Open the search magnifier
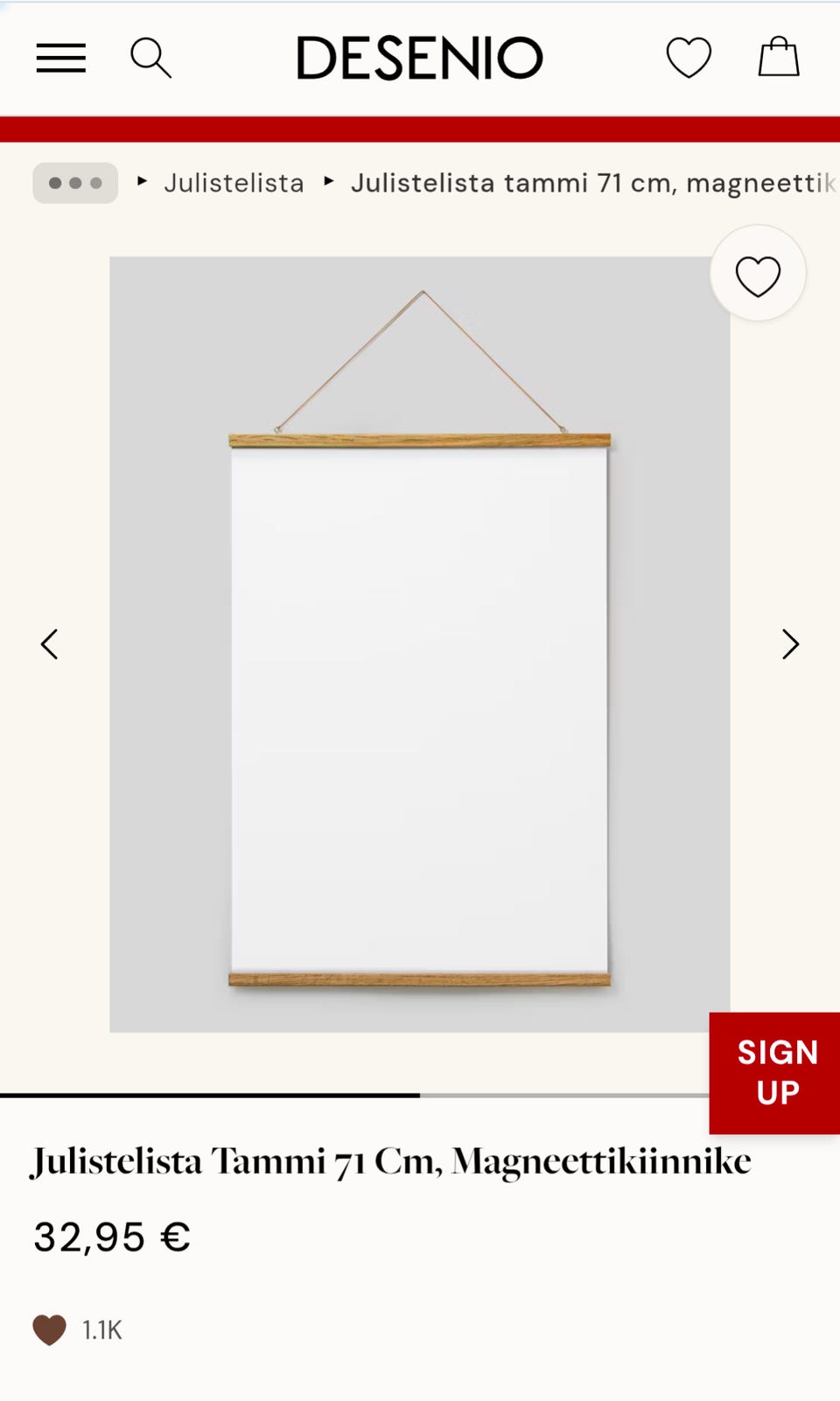The image size is (840, 1401). 150,58
